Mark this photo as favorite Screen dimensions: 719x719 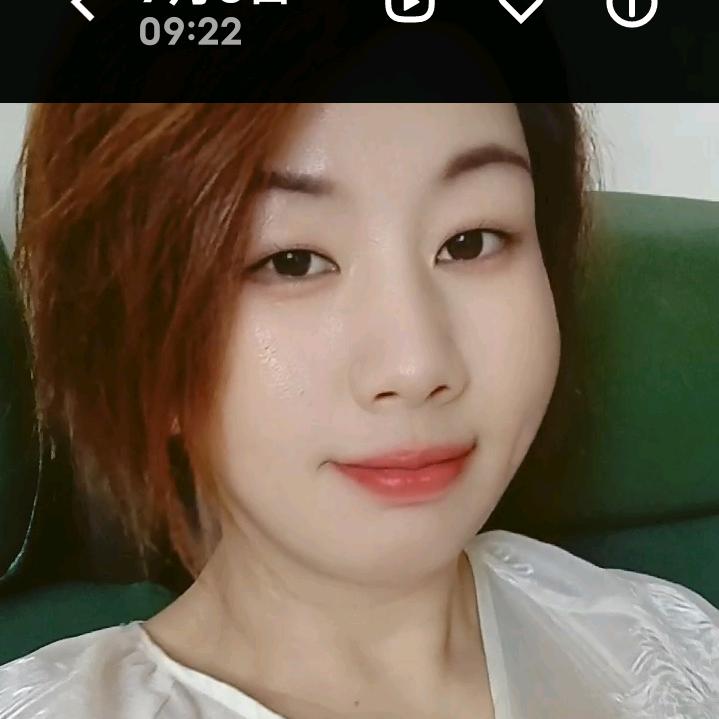pos(521,7)
